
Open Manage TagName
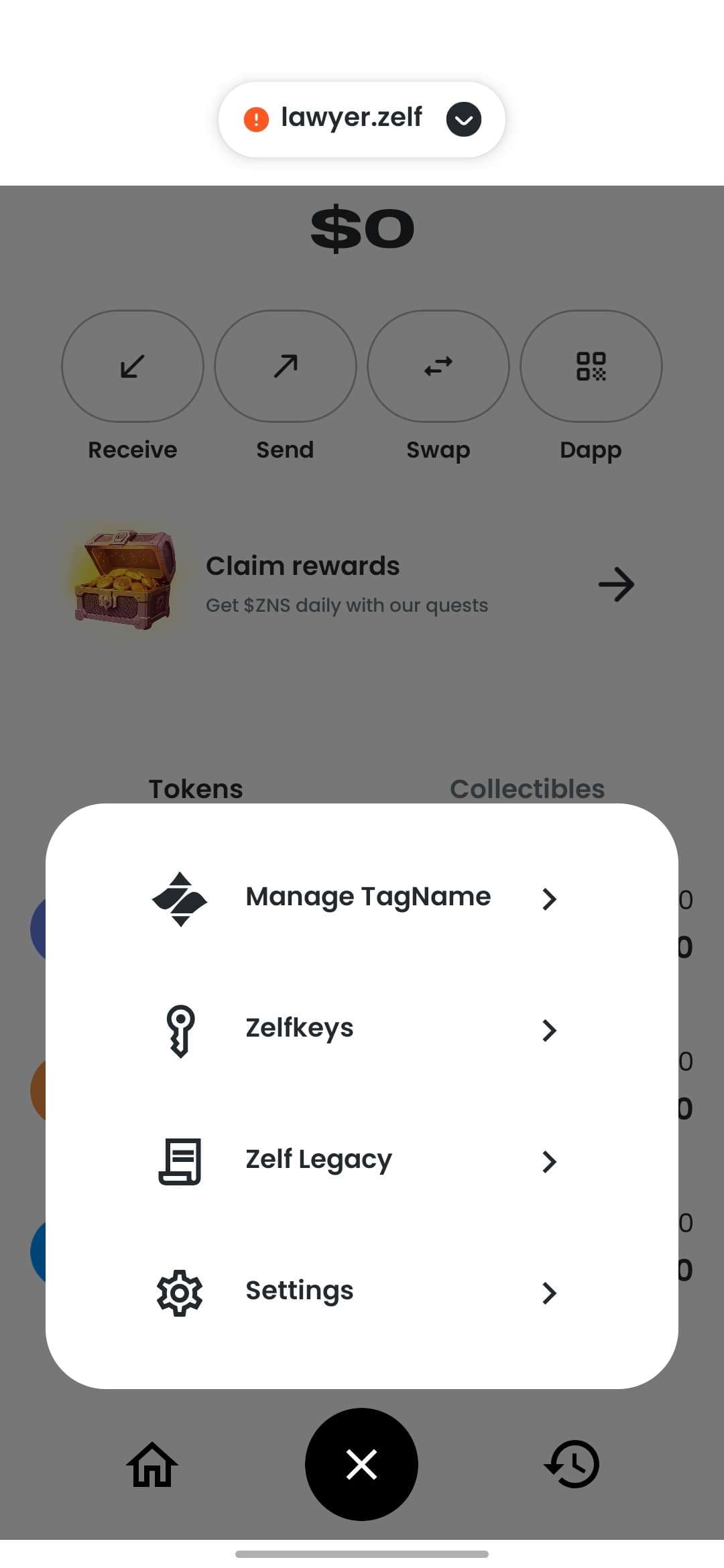tap(362, 898)
